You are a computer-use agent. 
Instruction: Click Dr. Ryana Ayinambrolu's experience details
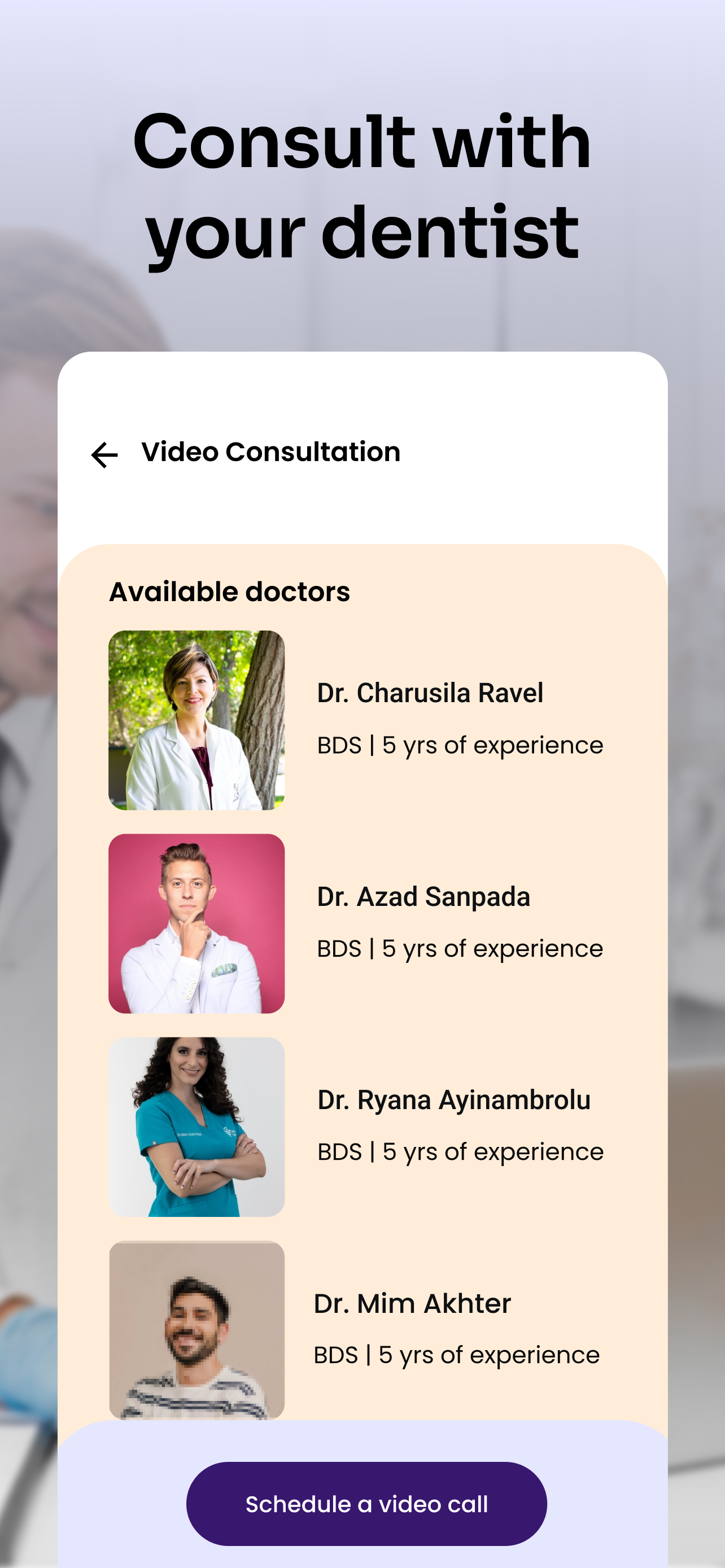(x=460, y=1151)
